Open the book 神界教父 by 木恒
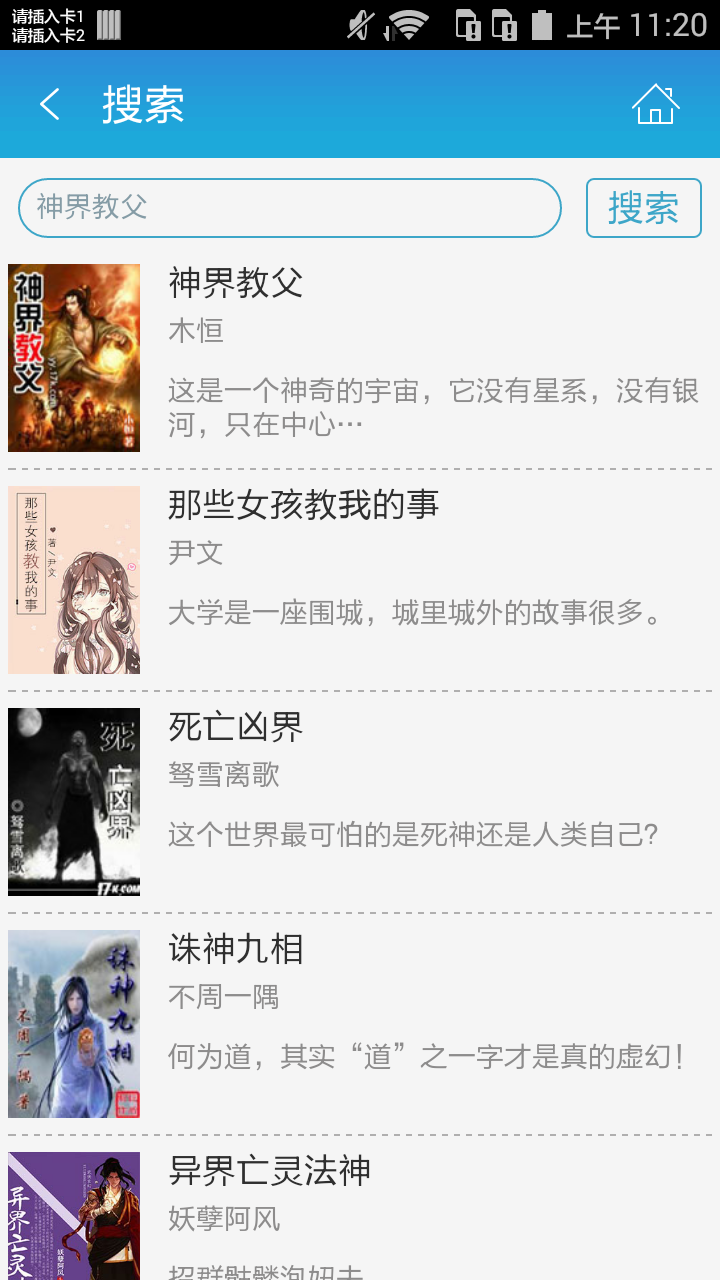Screen dimensions: 720x1280 click(x=360, y=358)
